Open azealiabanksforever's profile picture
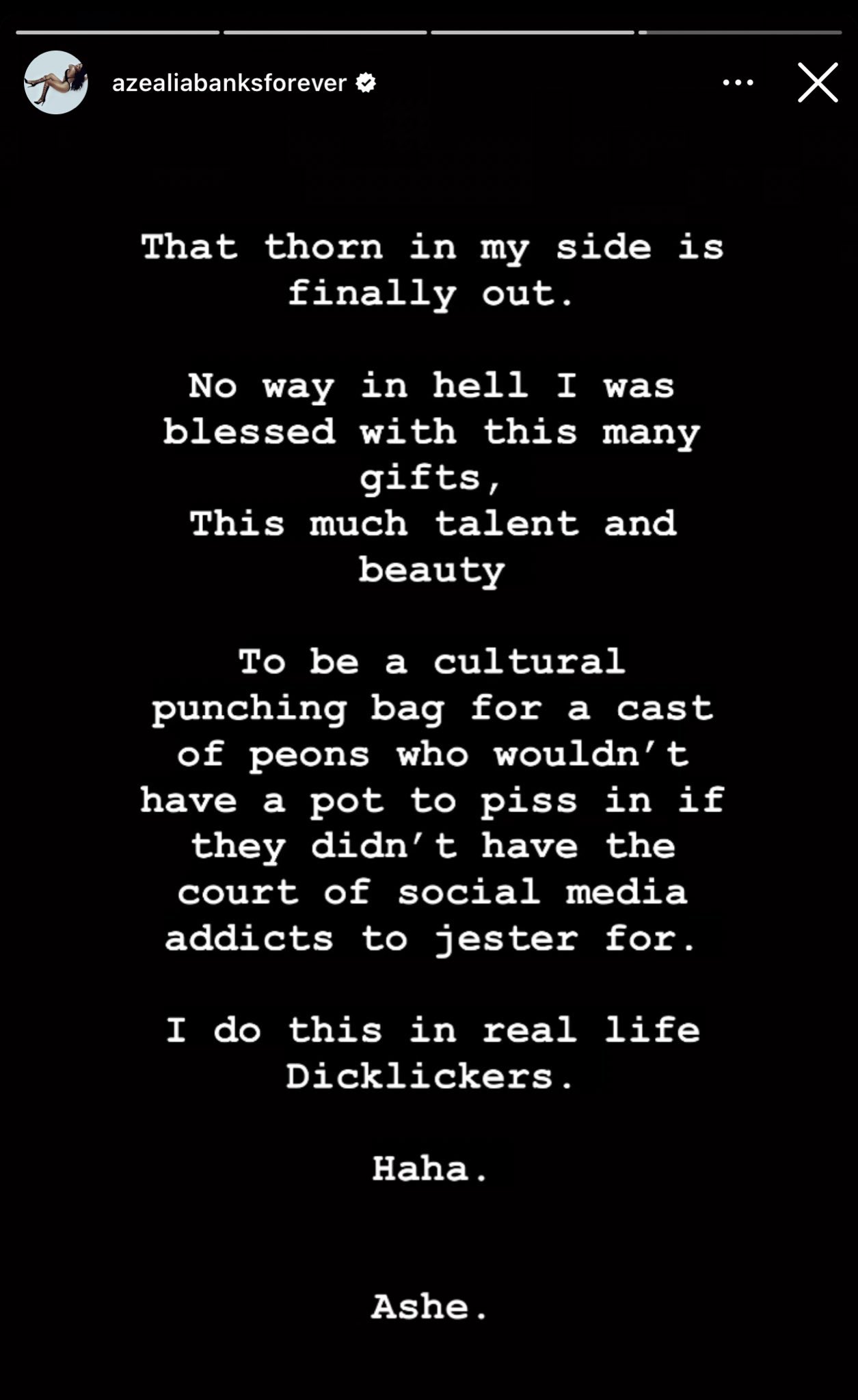 pos(56,83)
